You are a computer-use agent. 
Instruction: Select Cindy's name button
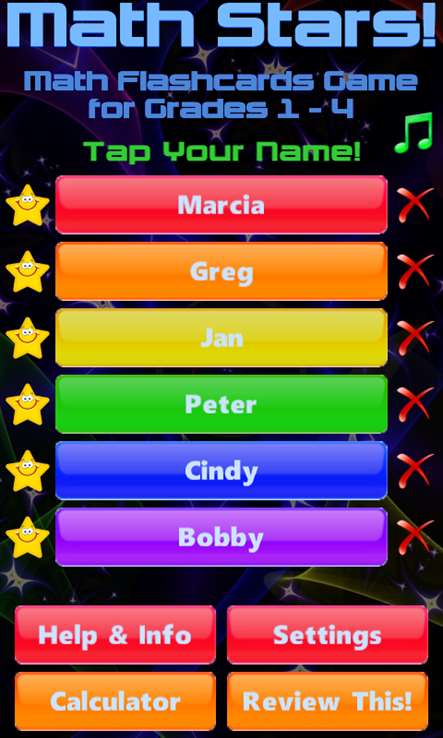pyautogui.click(x=221, y=470)
